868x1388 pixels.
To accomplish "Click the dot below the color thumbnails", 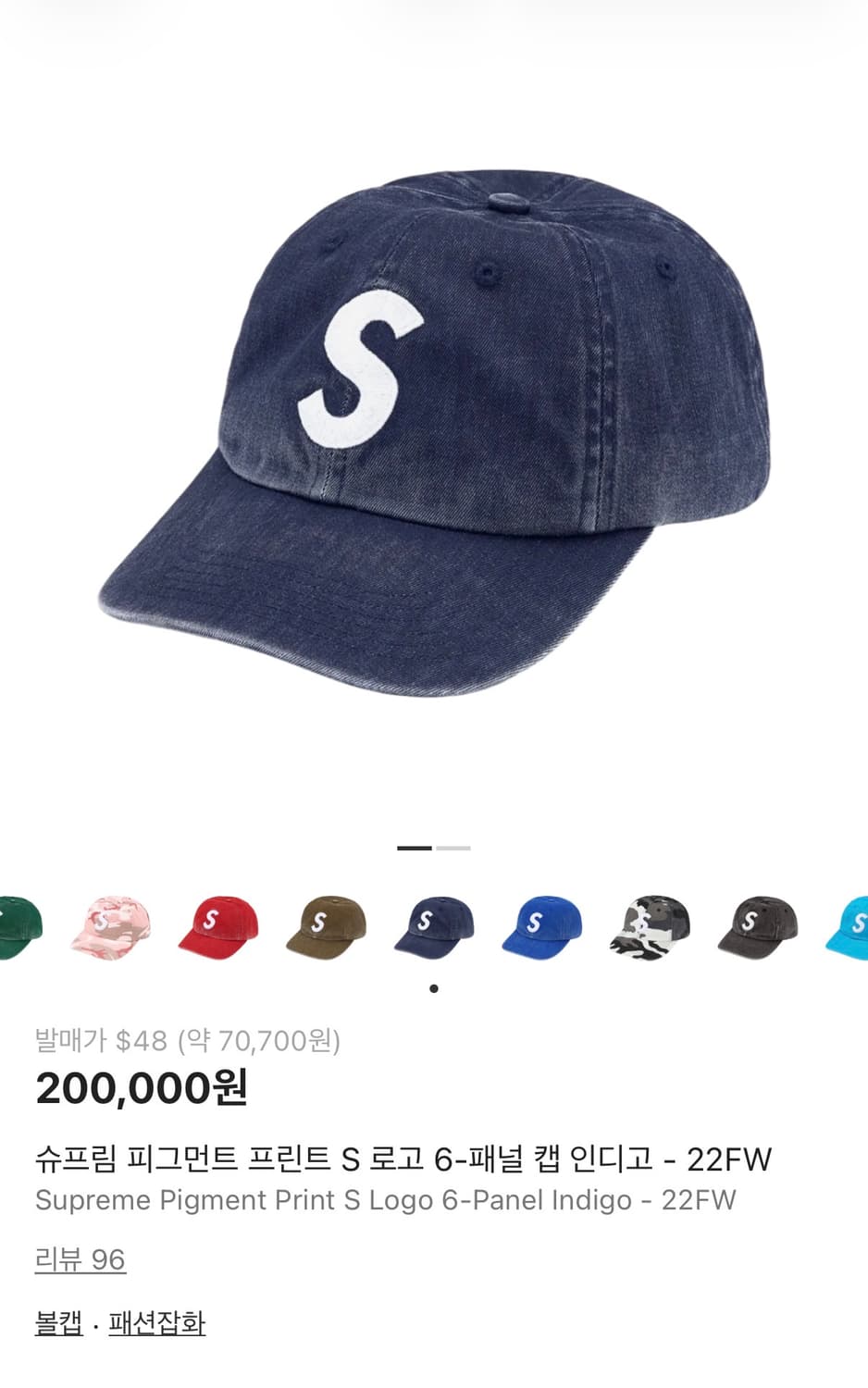I will click(x=433, y=987).
